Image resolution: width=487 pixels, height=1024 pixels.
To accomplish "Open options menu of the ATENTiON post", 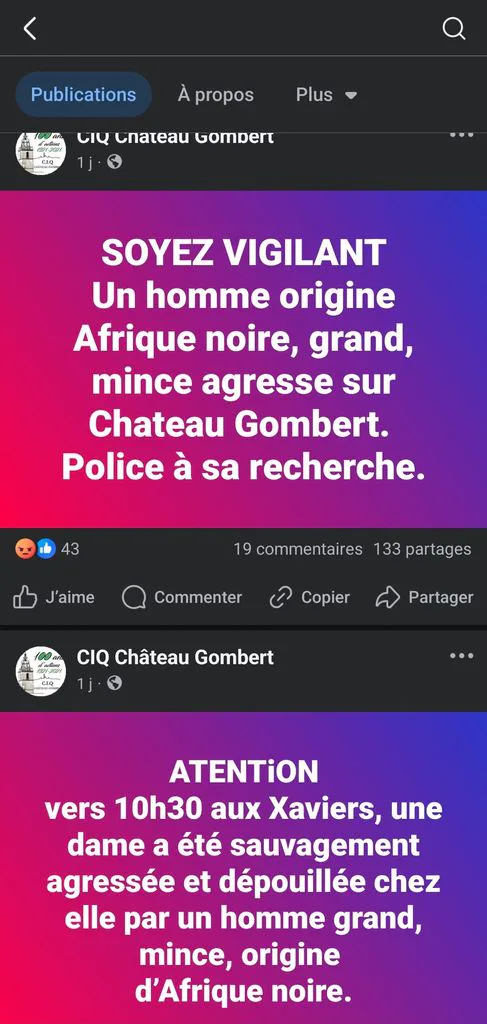I will [462, 656].
